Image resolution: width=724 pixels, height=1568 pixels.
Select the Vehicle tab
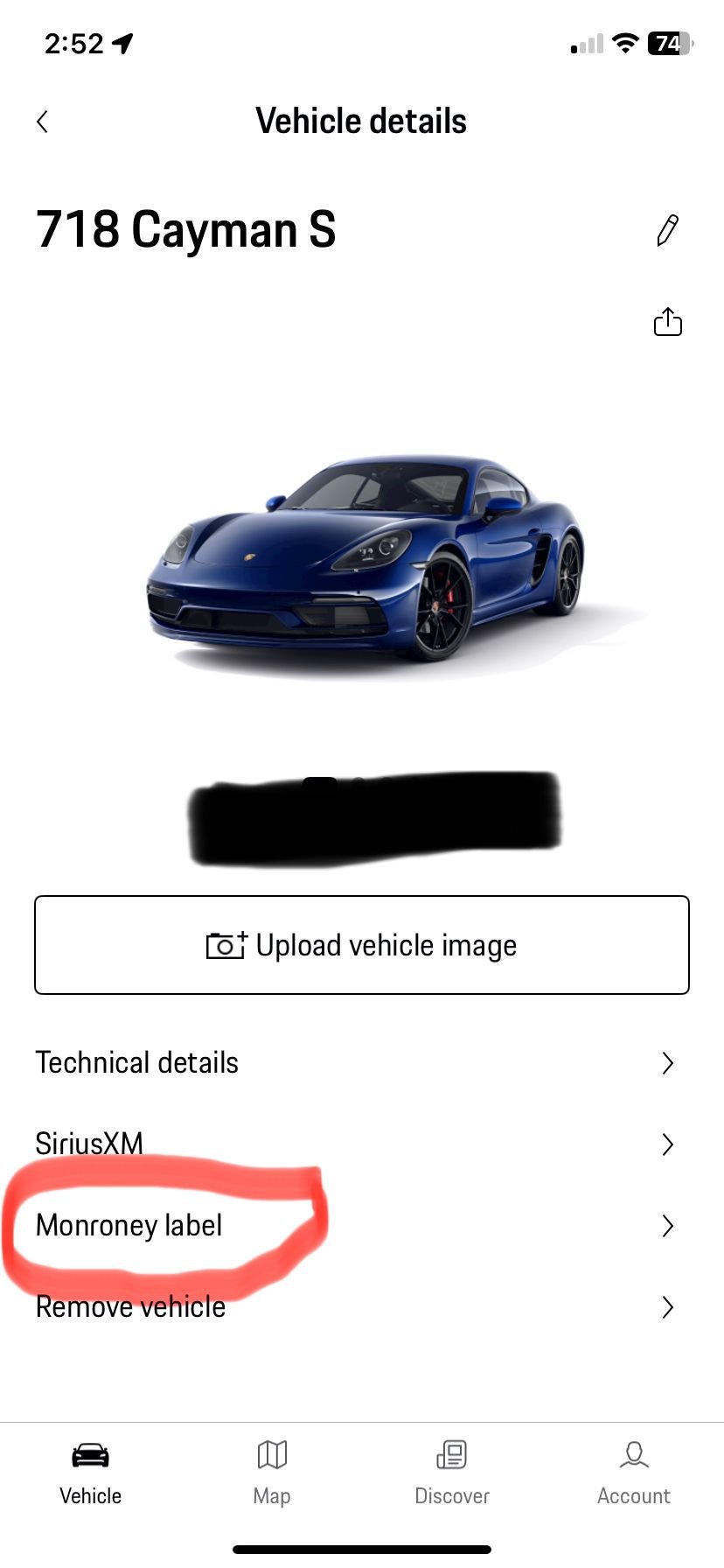point(91,1472)
